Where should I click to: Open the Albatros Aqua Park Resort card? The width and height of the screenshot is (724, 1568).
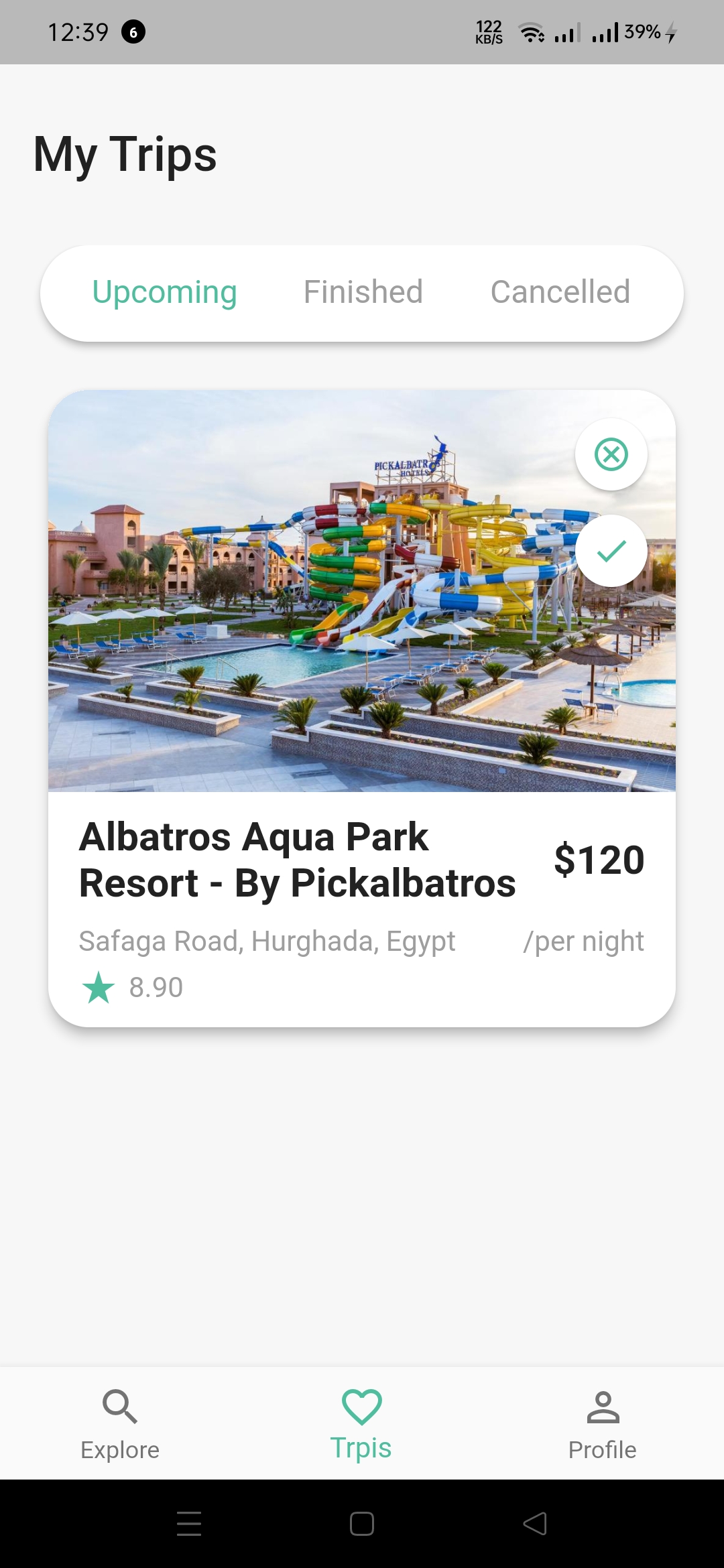coord(298,860)
